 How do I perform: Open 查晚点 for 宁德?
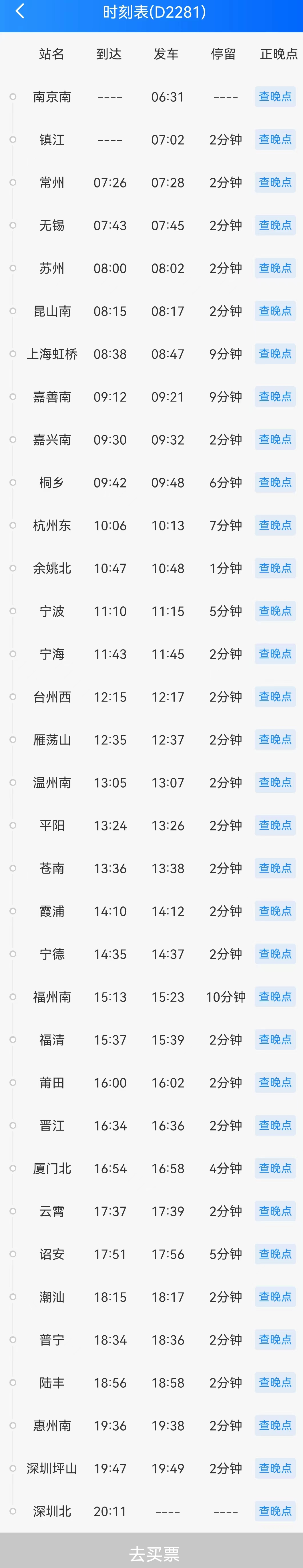click(x=275, y=954)
